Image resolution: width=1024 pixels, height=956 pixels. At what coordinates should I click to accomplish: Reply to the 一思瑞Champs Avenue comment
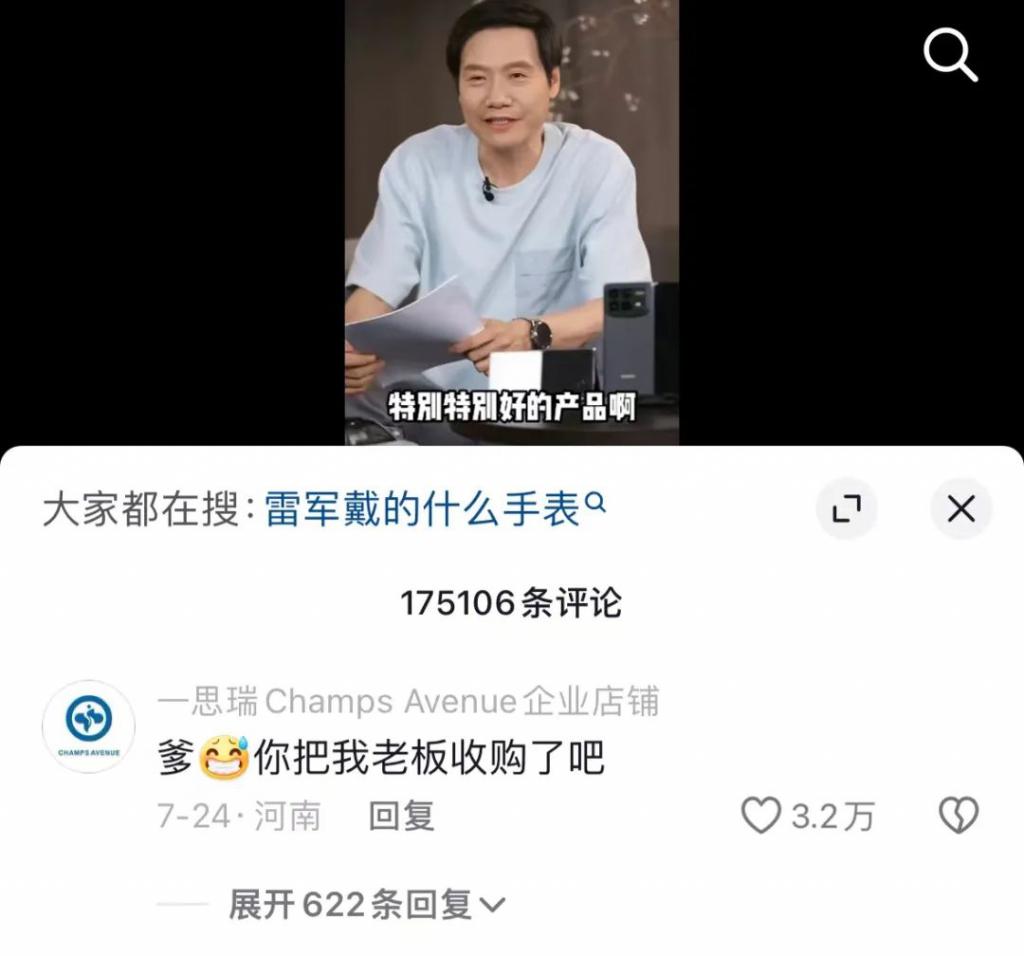(401, 816)
